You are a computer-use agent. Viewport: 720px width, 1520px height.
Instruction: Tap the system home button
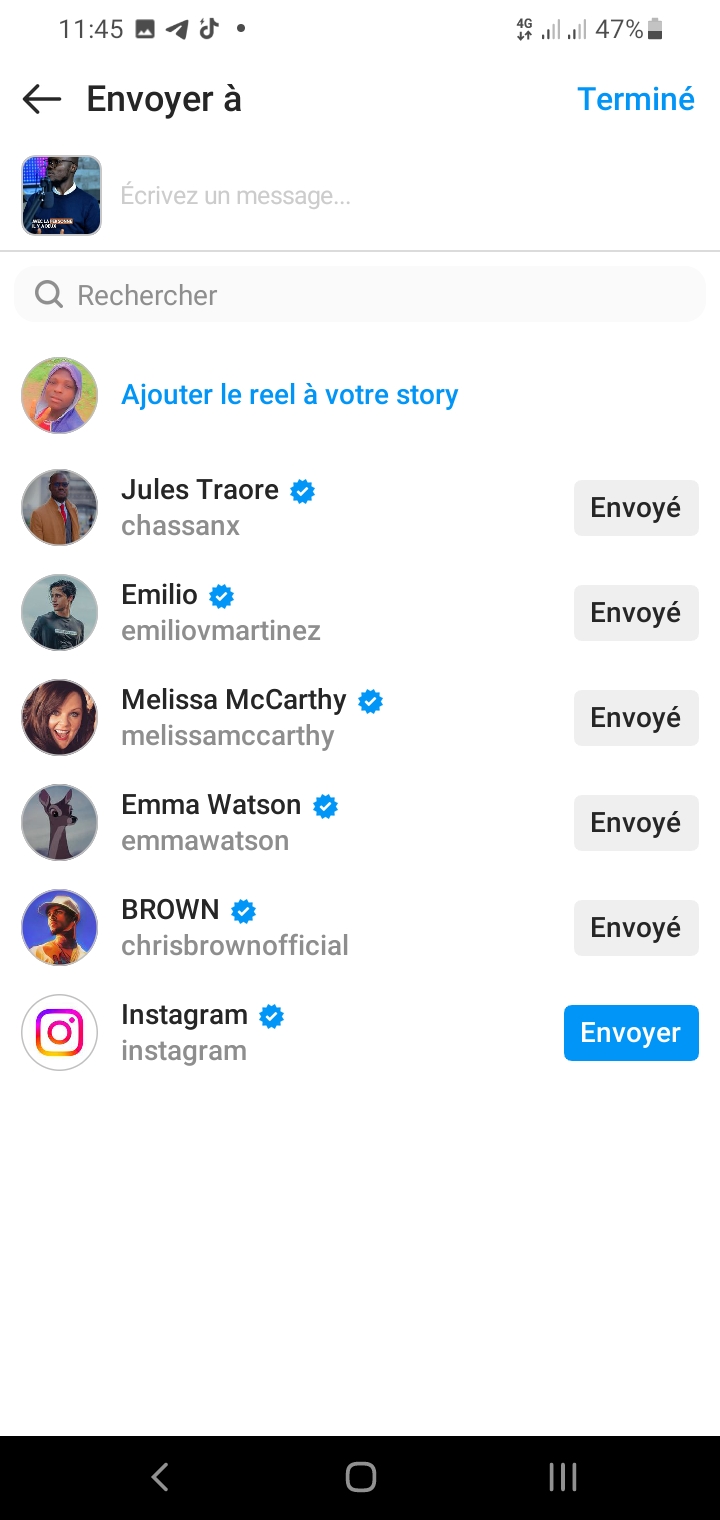(360, 1477)
